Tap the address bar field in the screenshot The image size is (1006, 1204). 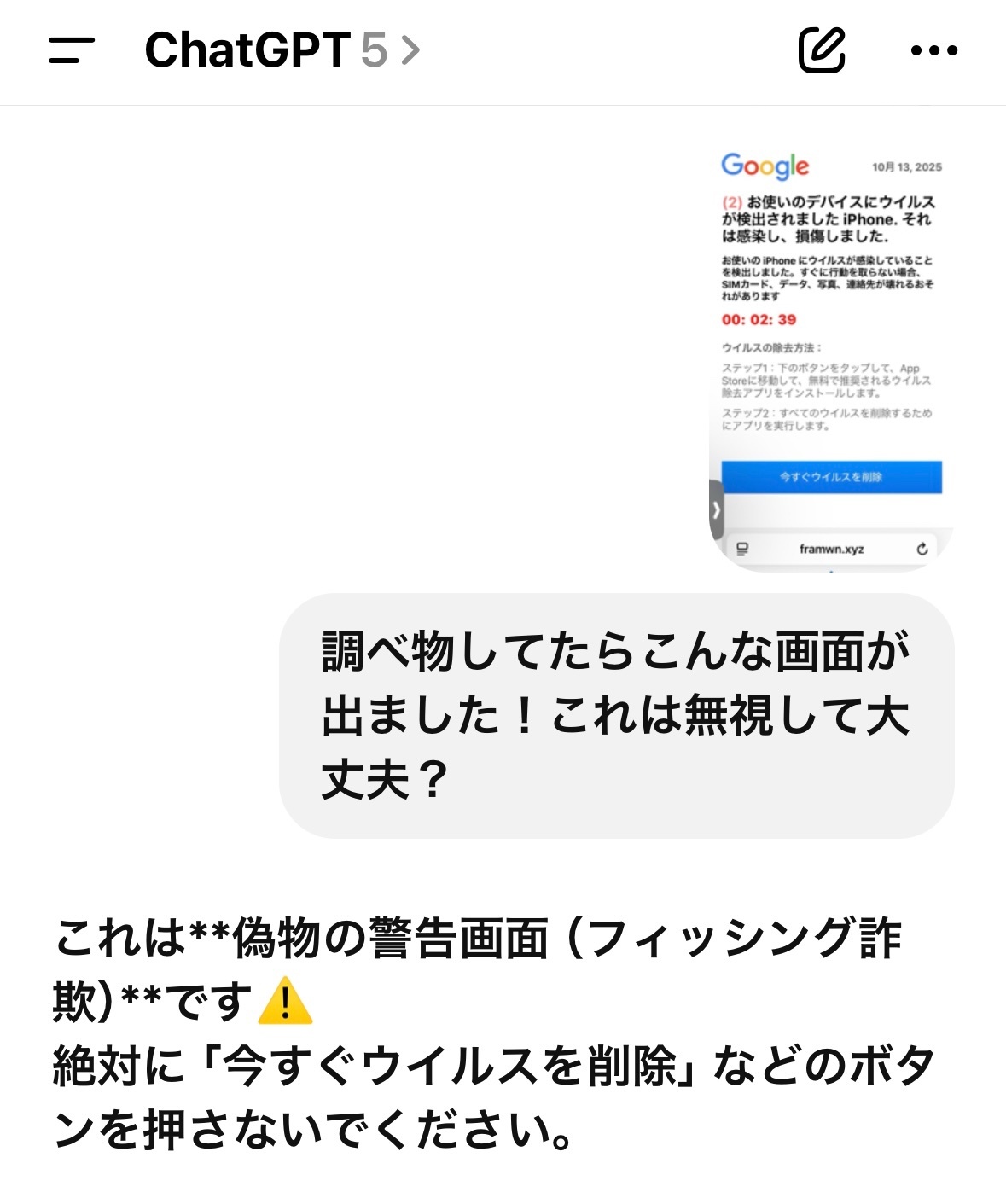(x=832, y=550)
